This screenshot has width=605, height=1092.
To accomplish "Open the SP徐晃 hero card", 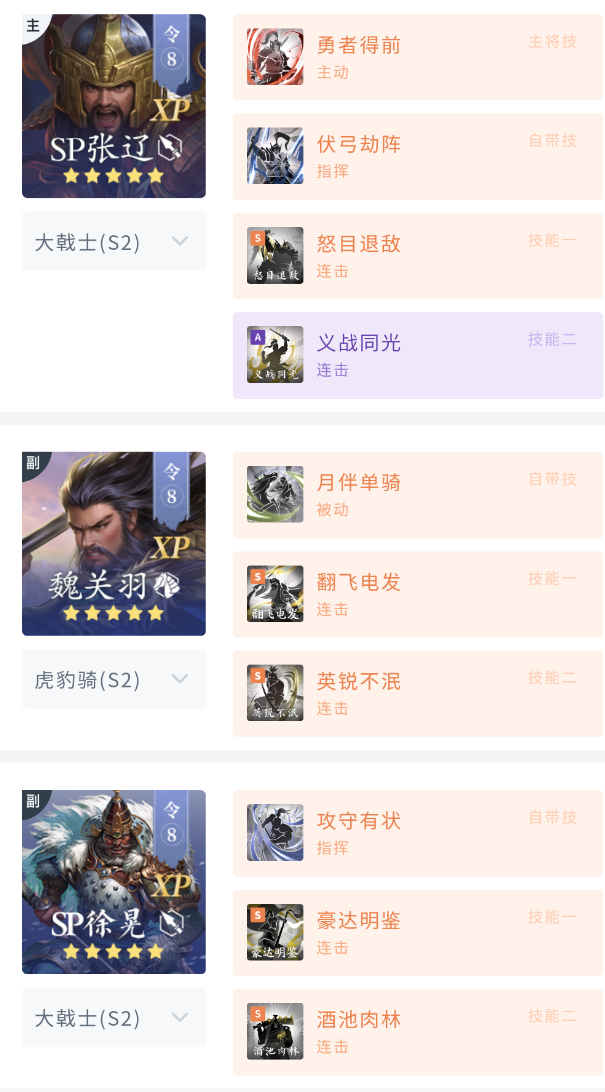I will coord(114,882).
